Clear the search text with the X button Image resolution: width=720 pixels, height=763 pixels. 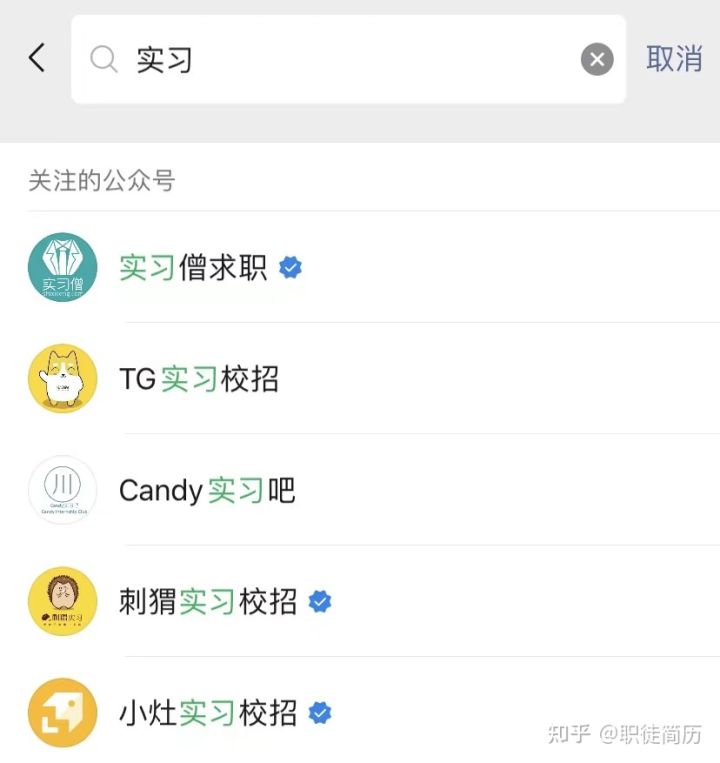[596, 59]
